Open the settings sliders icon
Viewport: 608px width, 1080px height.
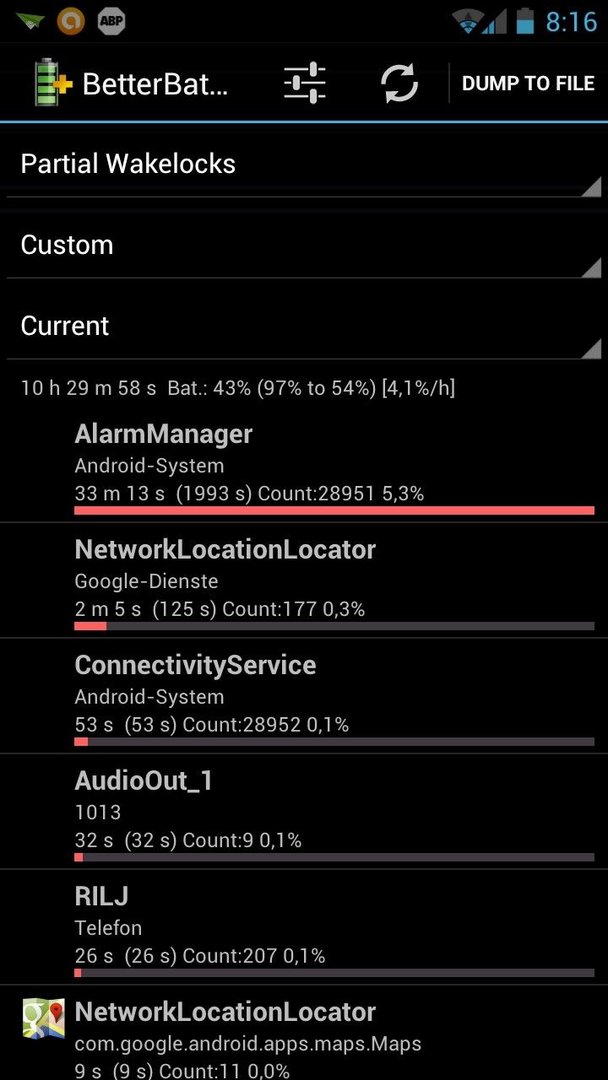[x=304, y=83]
